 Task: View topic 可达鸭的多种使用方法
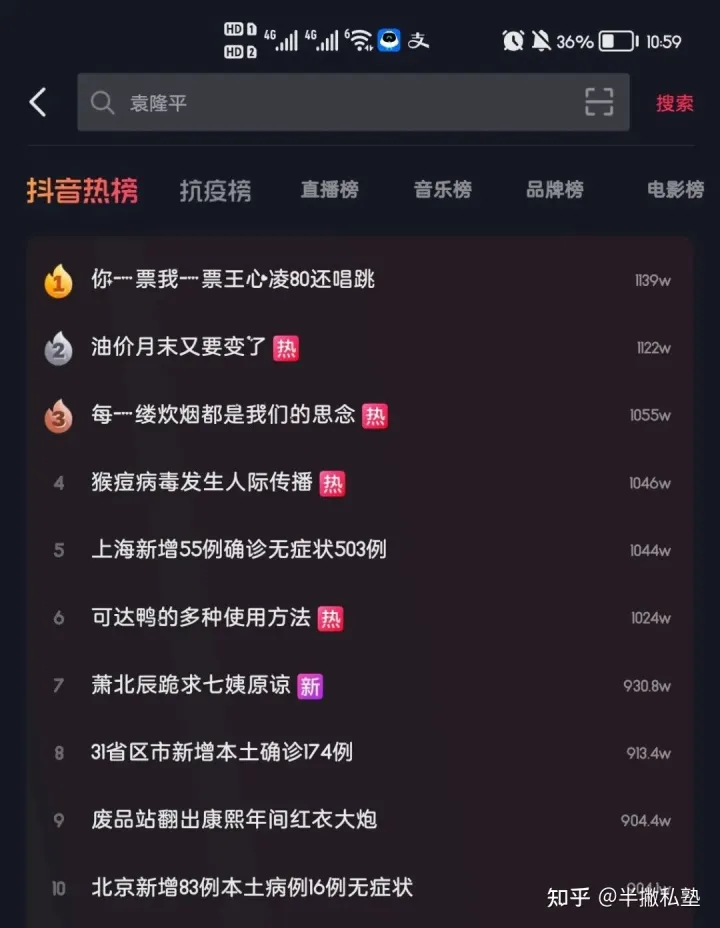pos(201,618)
